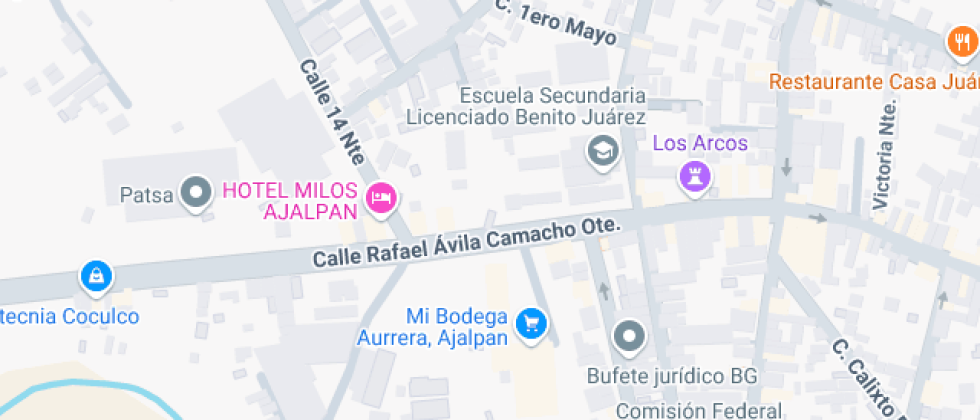980x420 pixels.
Task: Tap the Restaurante Casa Juárez pin
Action: [x=961, y=42]
